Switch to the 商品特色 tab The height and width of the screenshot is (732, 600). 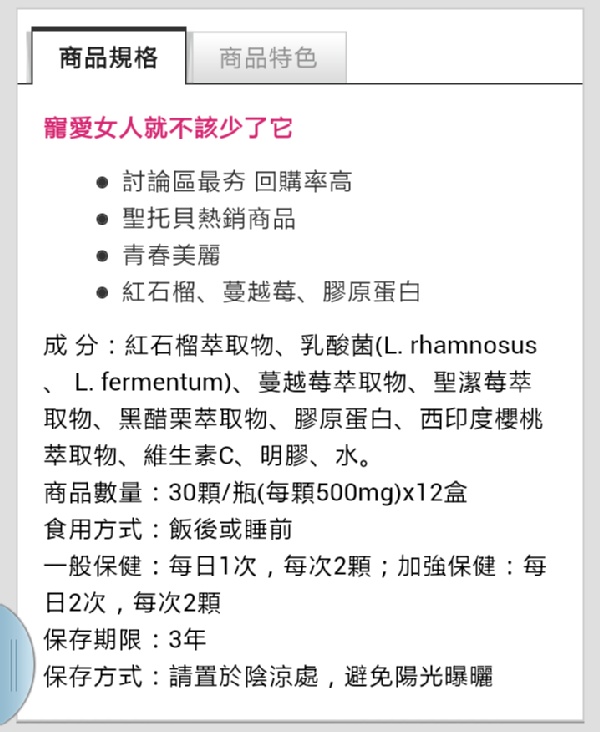tap(268, 57)
